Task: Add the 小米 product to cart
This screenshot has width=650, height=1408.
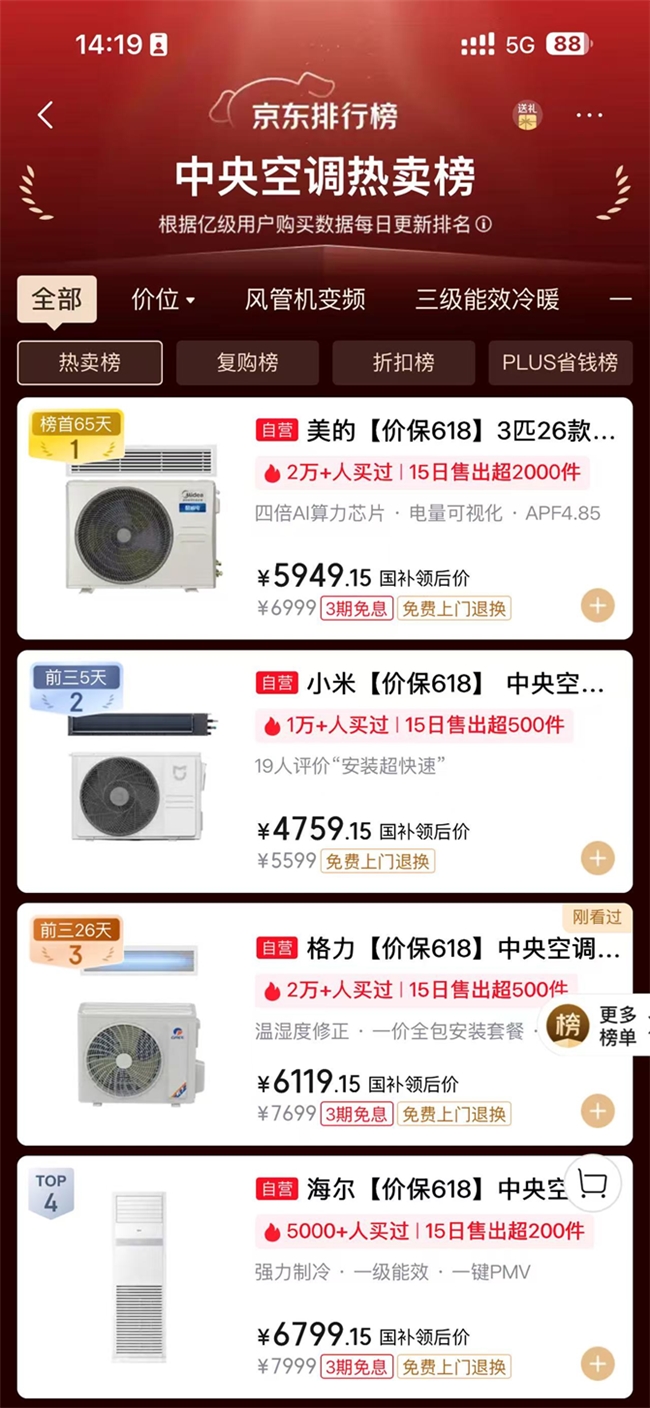Action: (598, 858)
